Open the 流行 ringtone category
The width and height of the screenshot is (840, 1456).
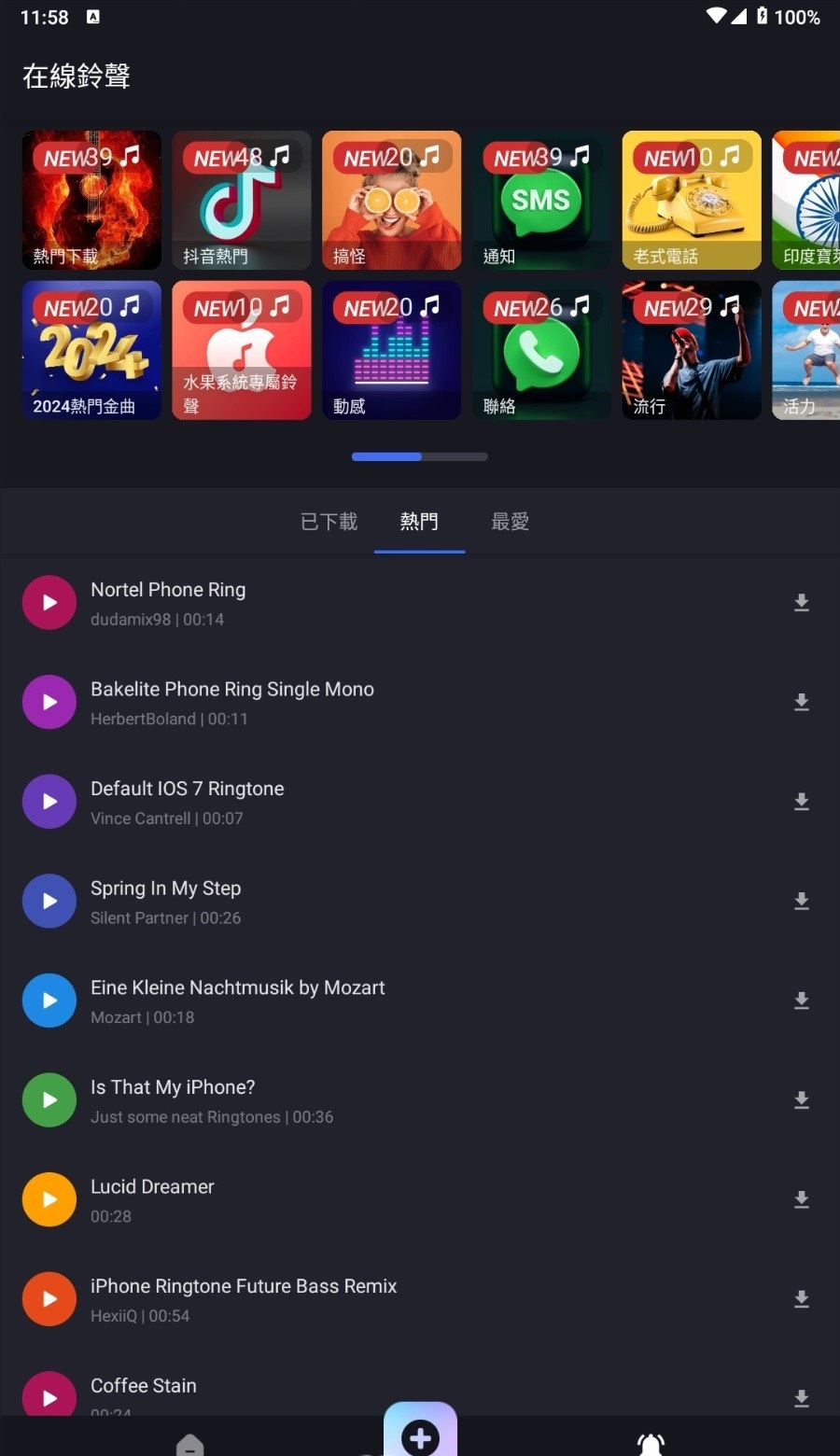[x=692, y=350]
